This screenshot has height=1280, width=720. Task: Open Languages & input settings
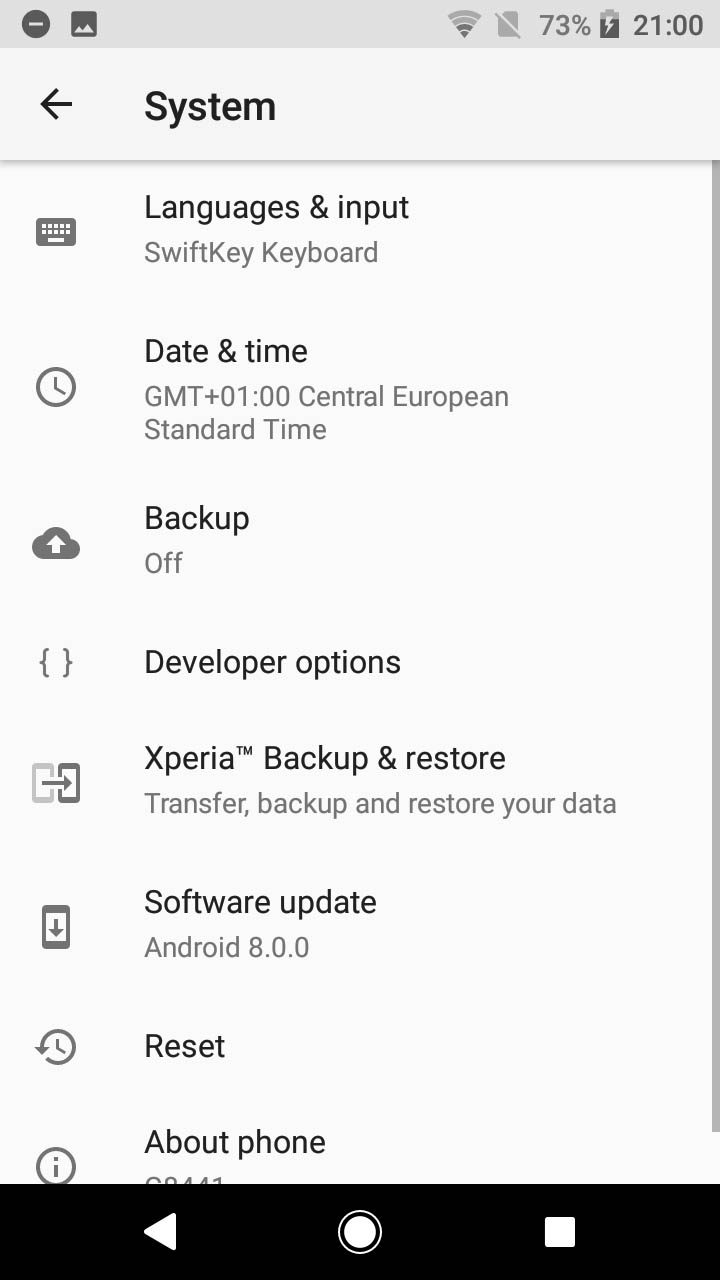click(360, 230)
